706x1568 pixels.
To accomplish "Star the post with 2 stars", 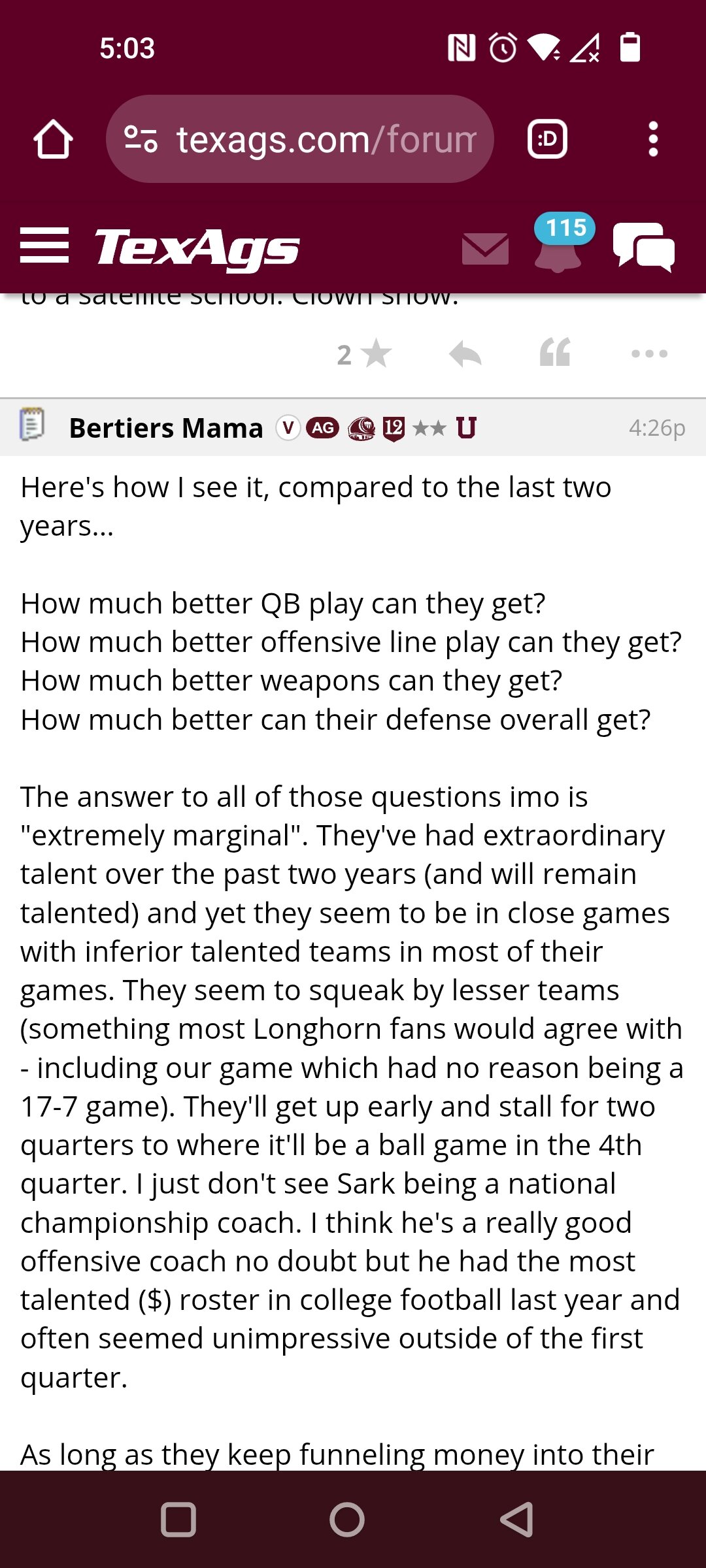I will 365,354.
